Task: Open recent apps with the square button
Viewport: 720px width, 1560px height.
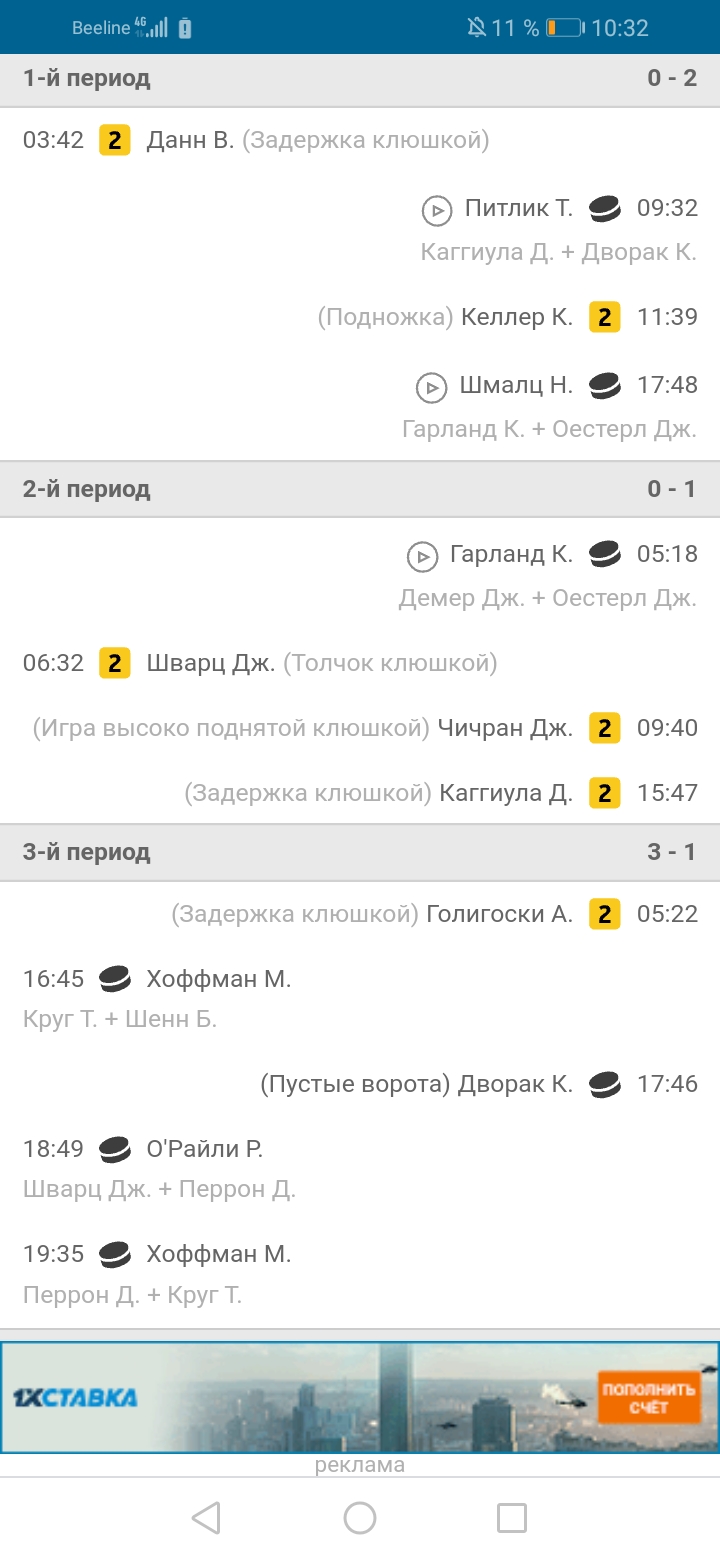Action: [x=512, y=1518]
